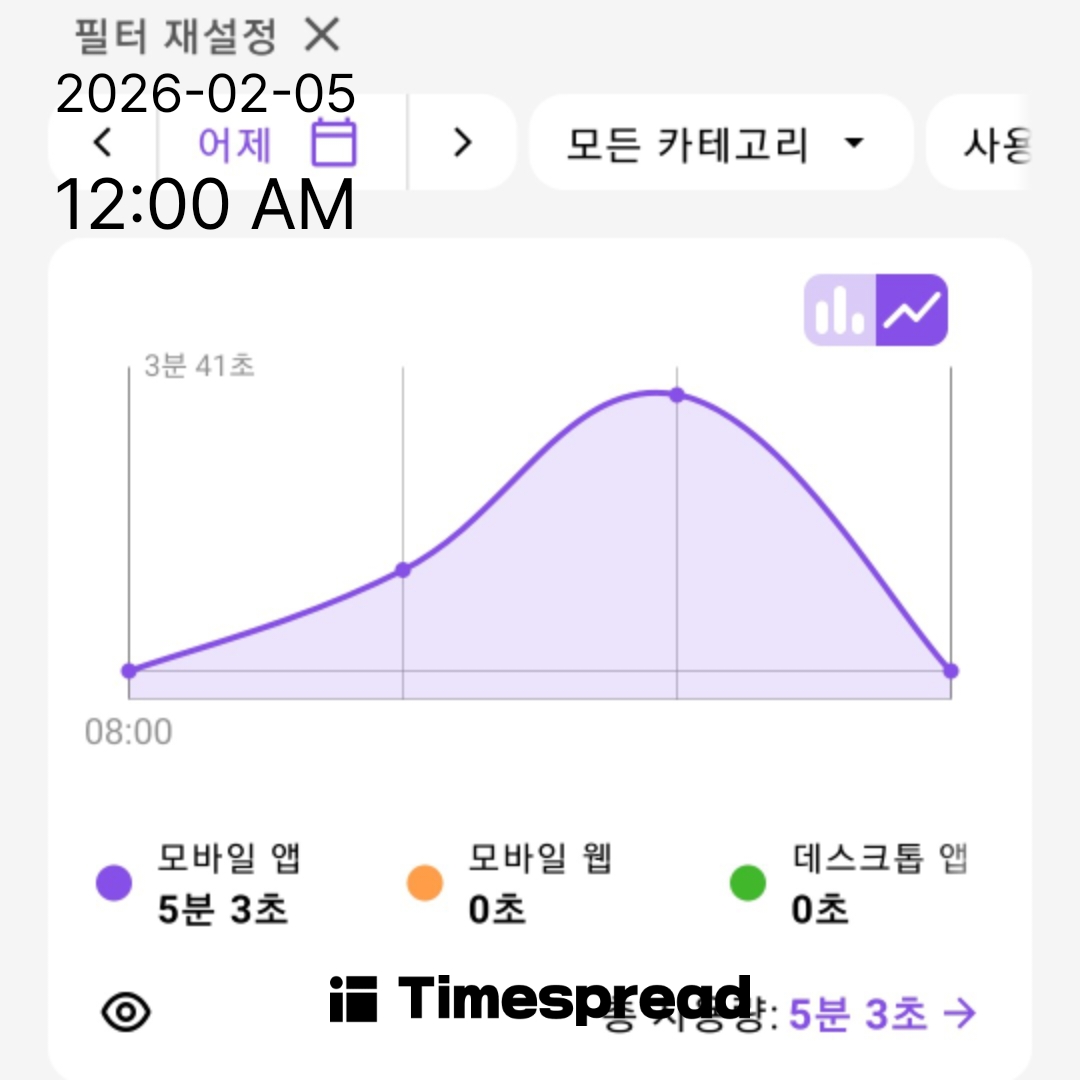Go to the previous day
This screenshot has height=1080, width=1080.
(102, 143)
